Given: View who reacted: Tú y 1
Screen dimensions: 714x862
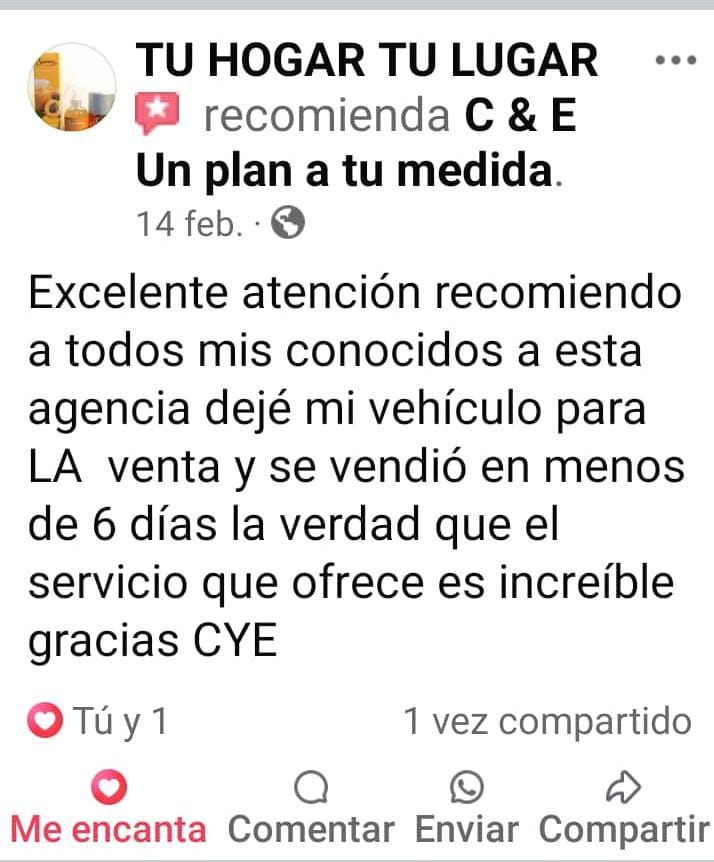Looking at the screenshot, I should coord(100,722).
